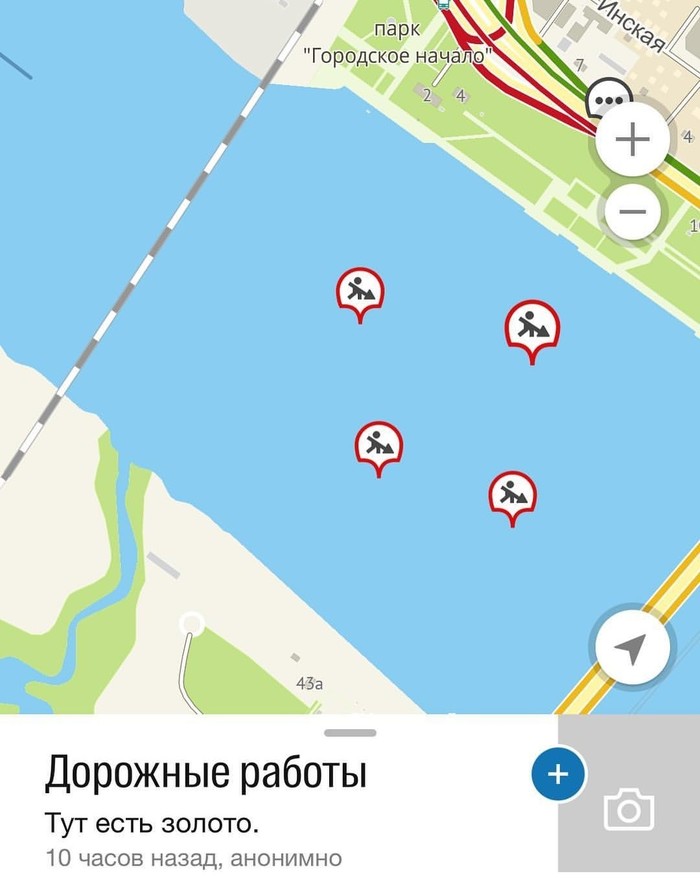This screenshot has height=878, width=700.
Task: Zoom out of the map
Action: (x=632, y=212)
